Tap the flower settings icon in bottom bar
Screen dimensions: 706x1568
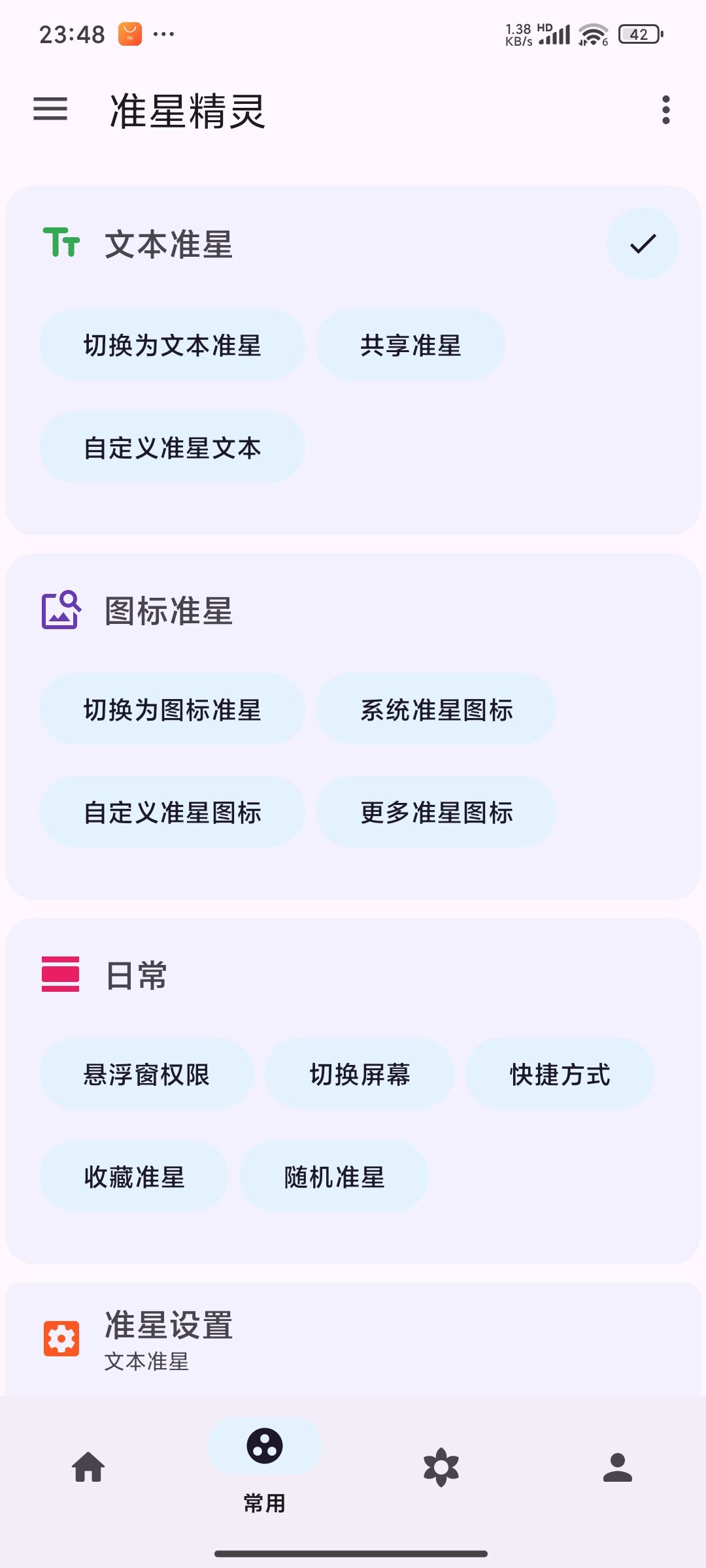(441, 1467)
